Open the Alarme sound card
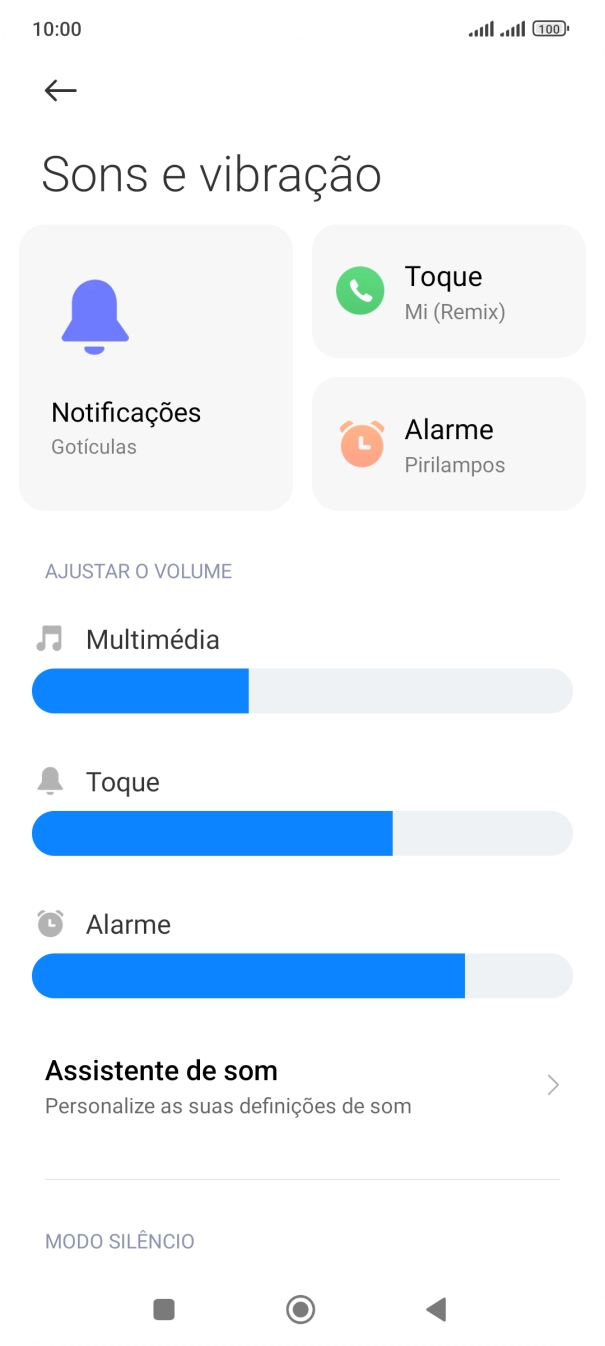Screen dimensions: 605x1346 tap(448, 444)
